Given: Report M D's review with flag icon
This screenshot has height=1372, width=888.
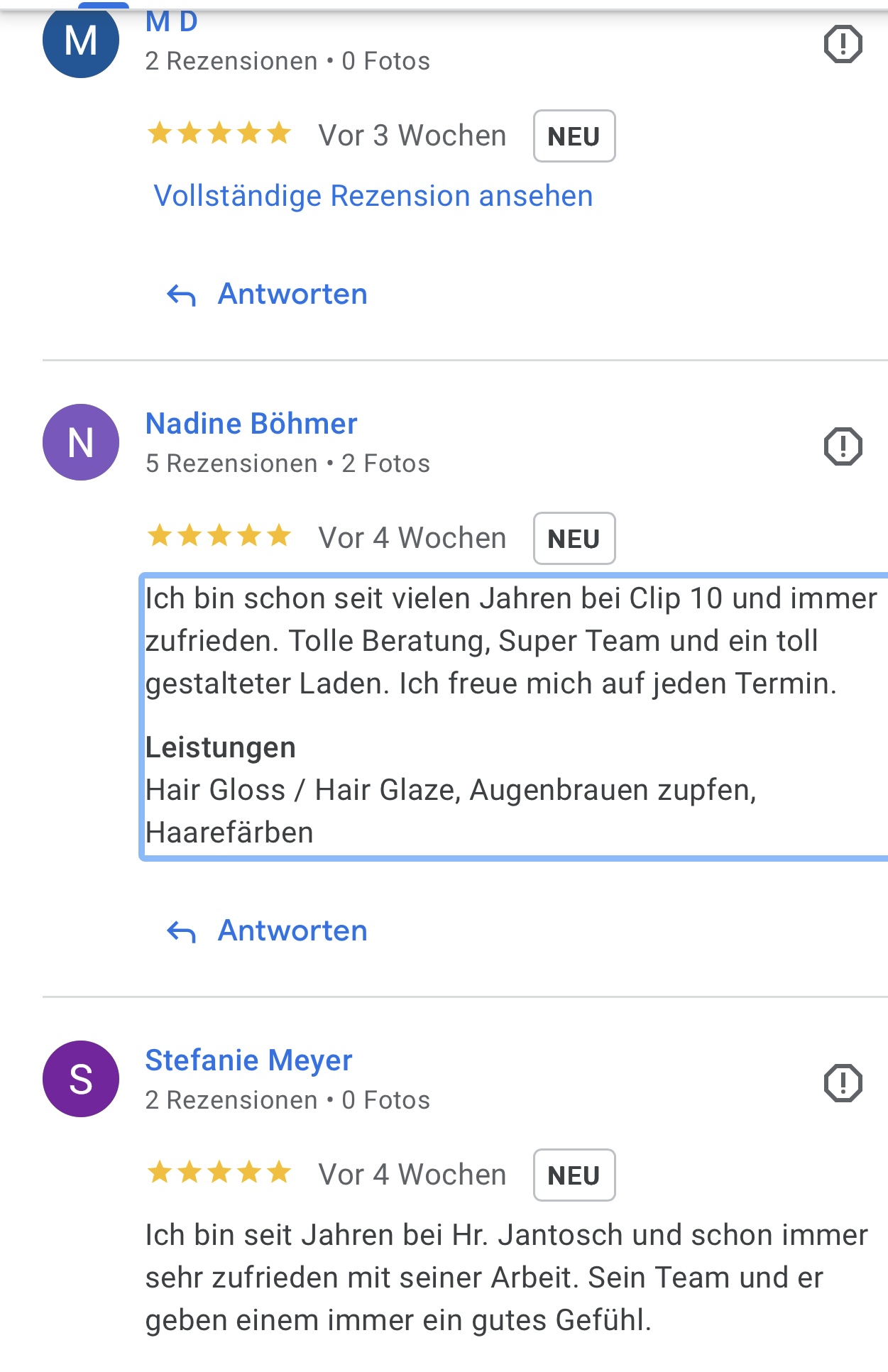Looking at the screenshot, I should tap(843, 44).
